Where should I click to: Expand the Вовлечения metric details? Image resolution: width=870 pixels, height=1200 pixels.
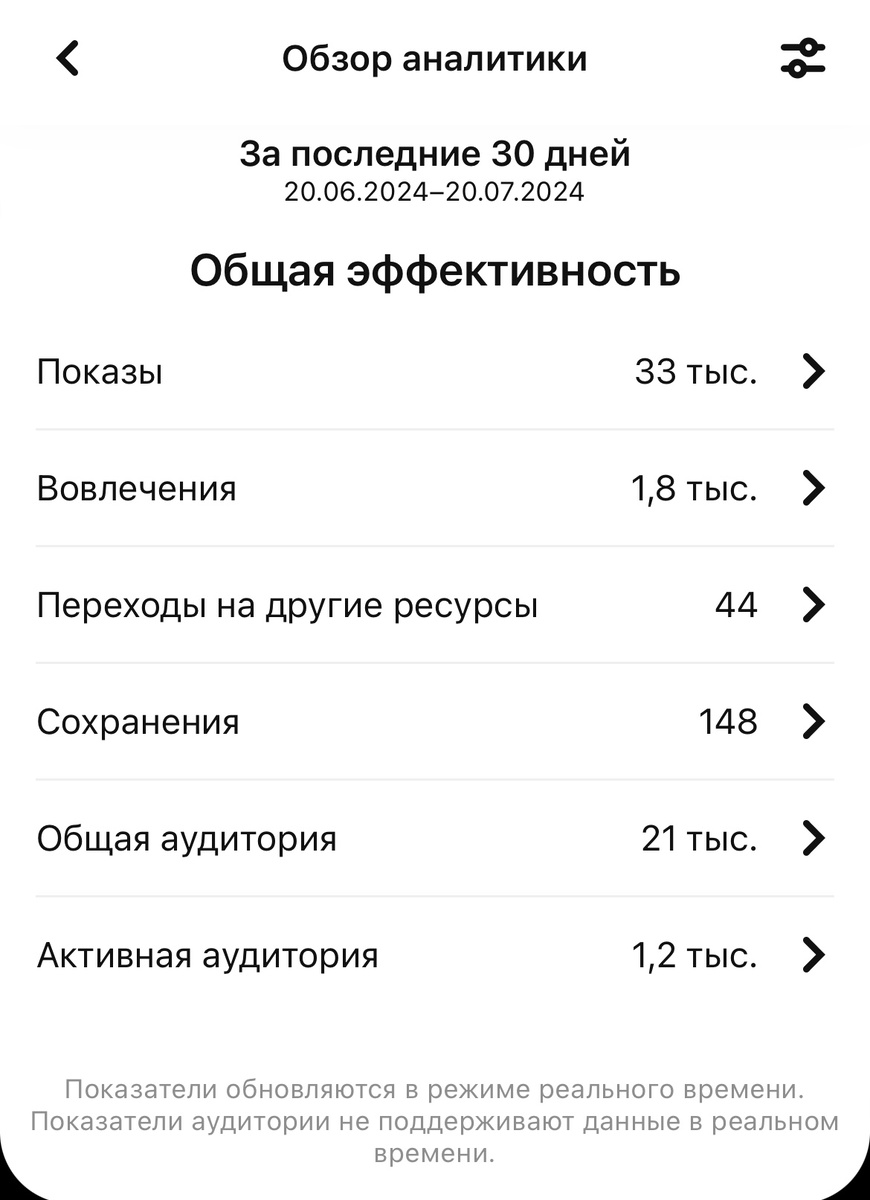(x=814, y=488)
